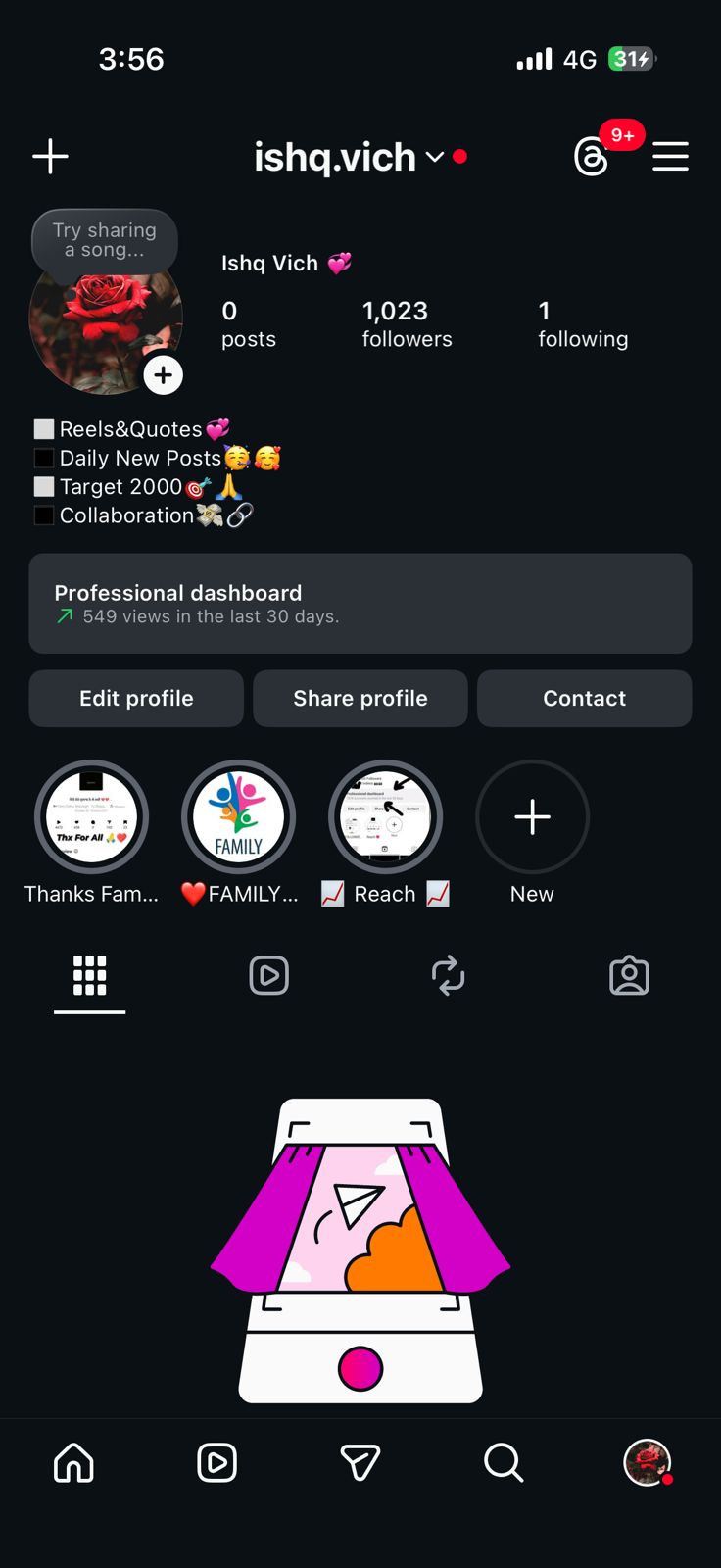Open the Reach highlight

tap(385, 817)
